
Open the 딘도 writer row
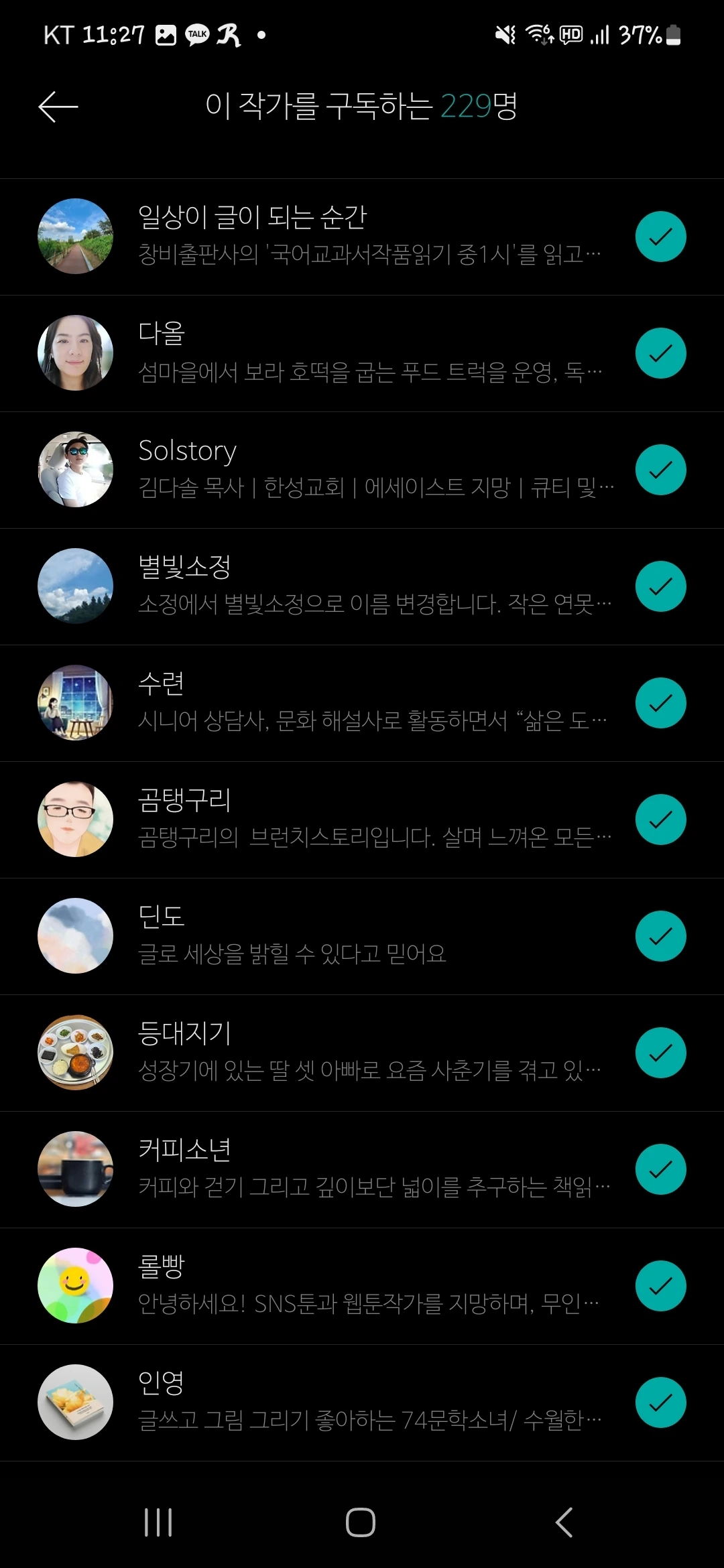pos(362,936)
